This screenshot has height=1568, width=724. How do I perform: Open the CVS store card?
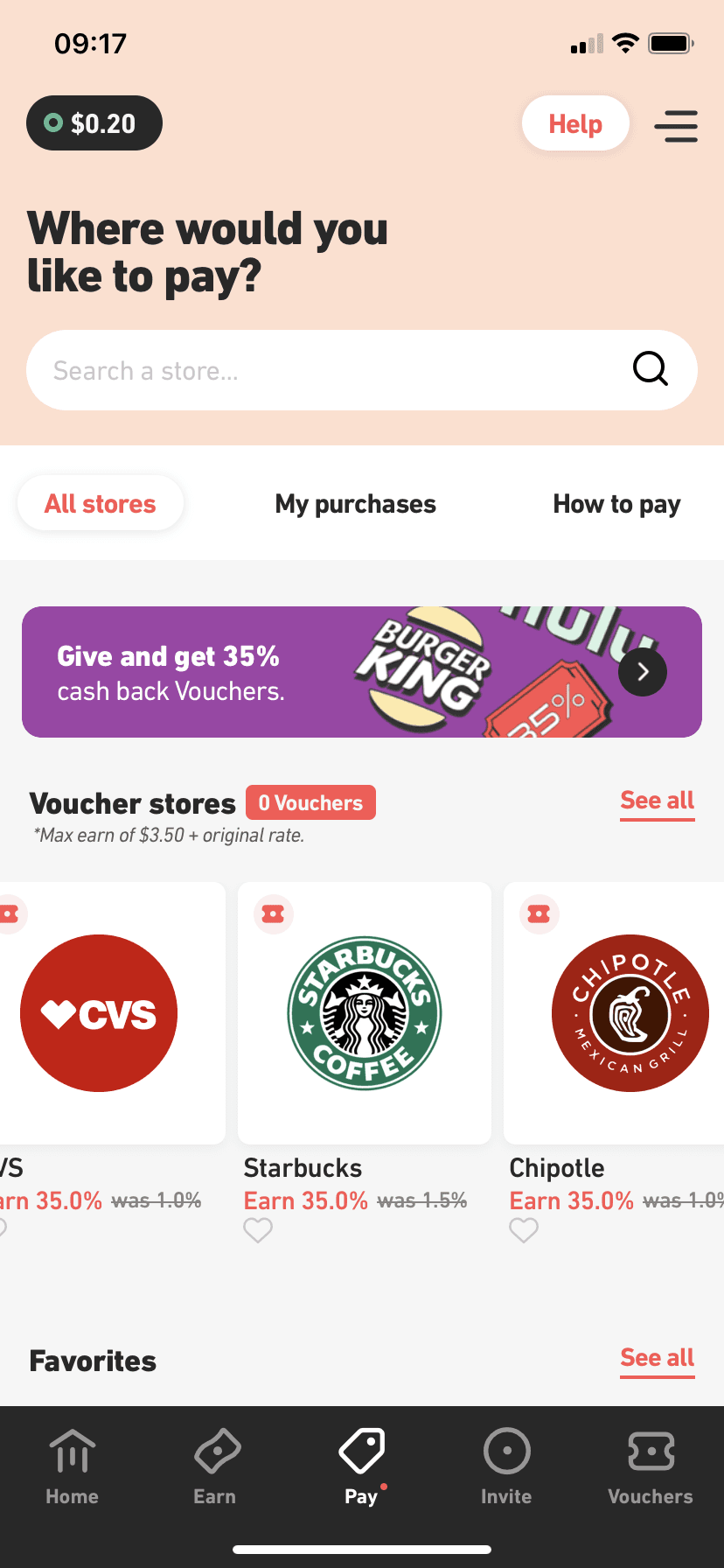click(x=99, y=1013)
